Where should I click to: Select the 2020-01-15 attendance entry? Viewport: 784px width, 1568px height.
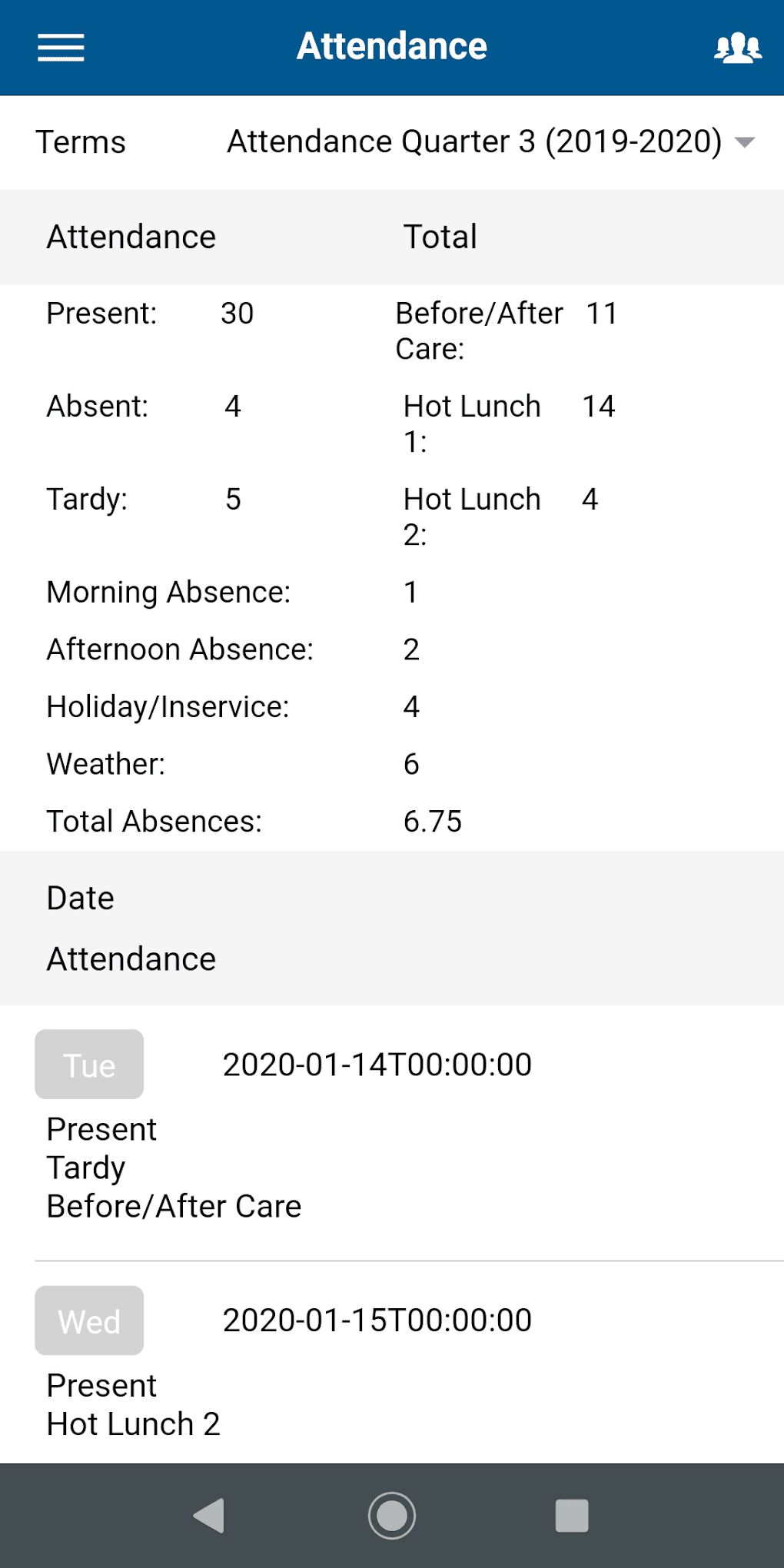click(376, 1320)
